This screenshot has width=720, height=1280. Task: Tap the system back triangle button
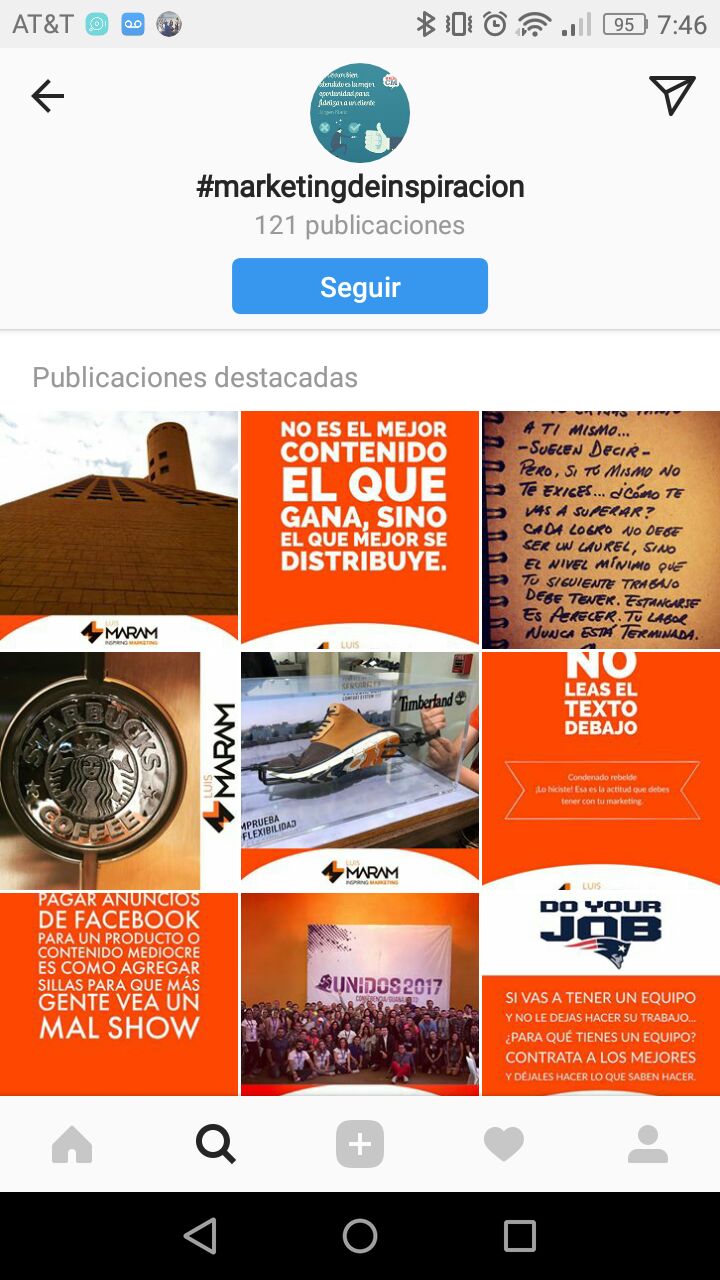(201, 1237)
